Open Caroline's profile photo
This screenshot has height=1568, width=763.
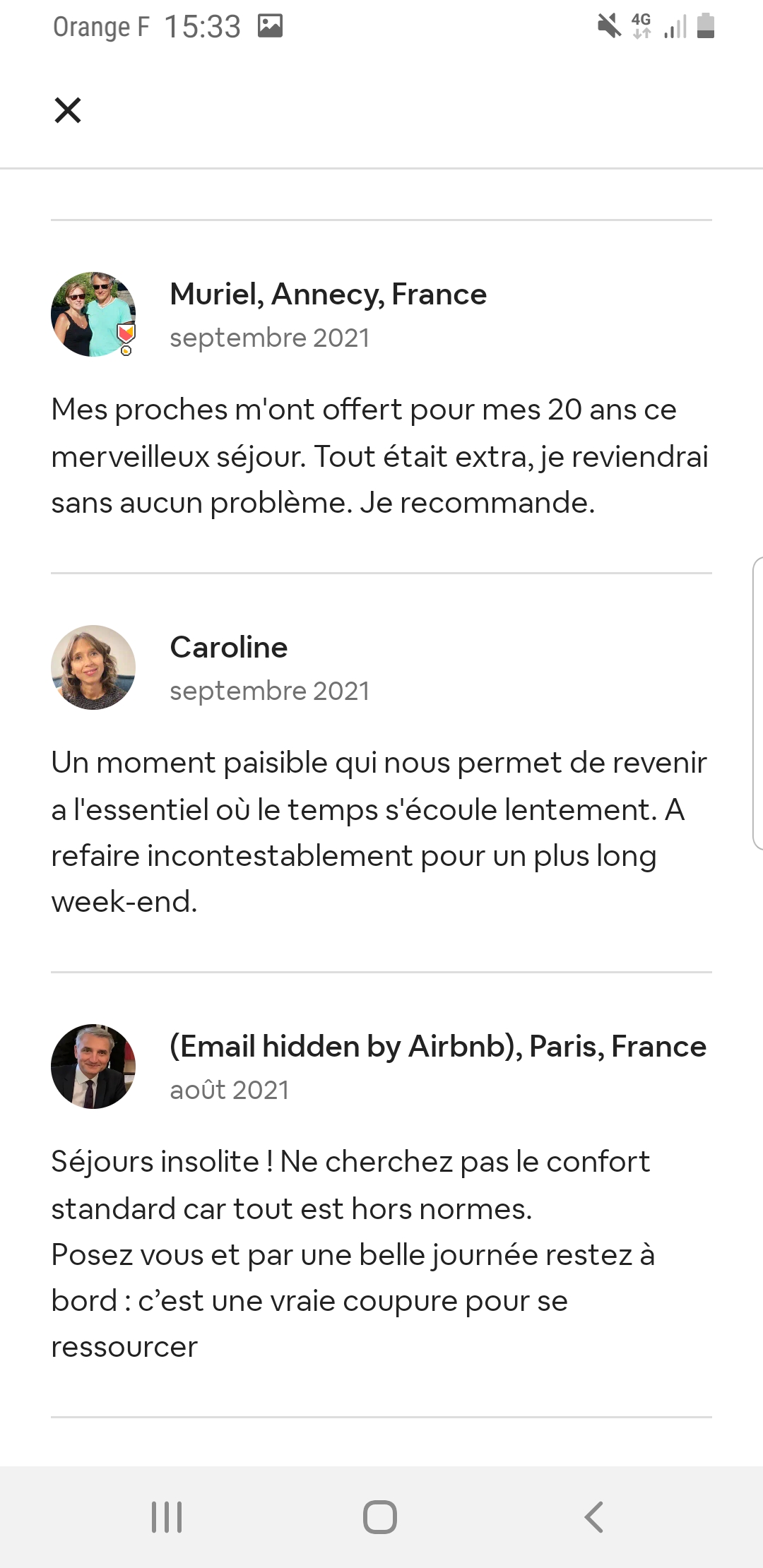click(93, 667)
